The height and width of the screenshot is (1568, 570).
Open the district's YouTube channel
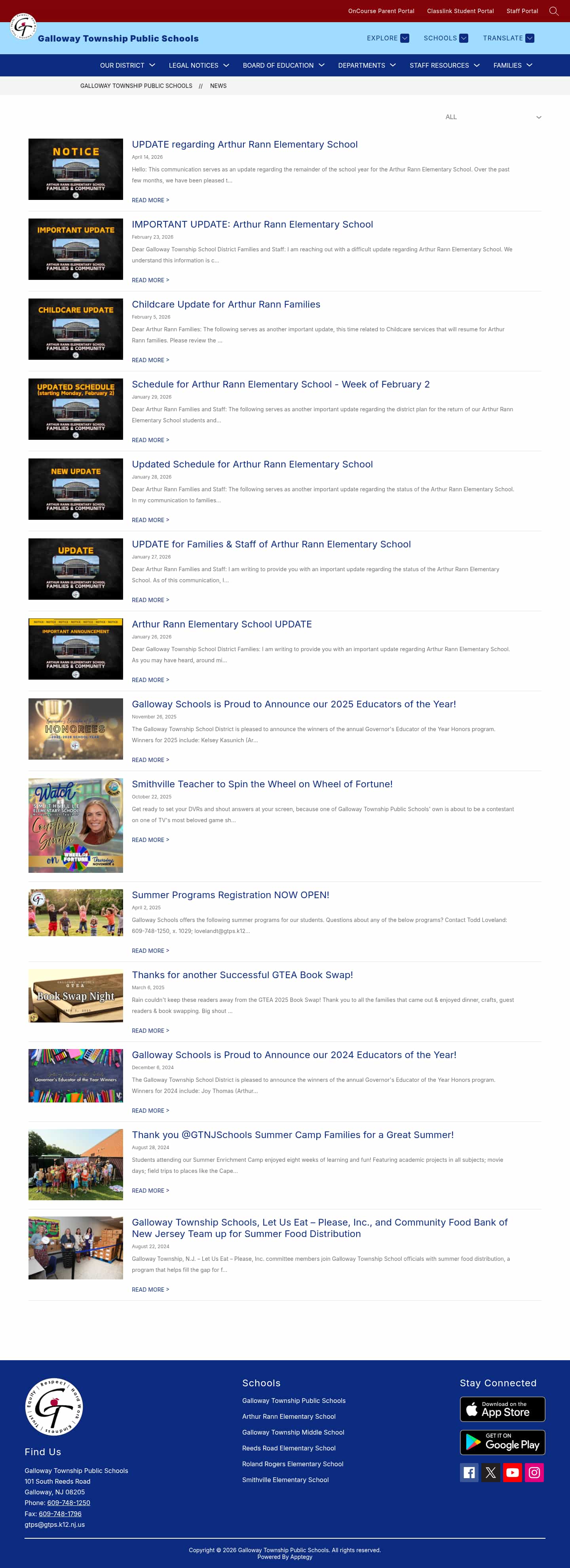pos(512,1473)
